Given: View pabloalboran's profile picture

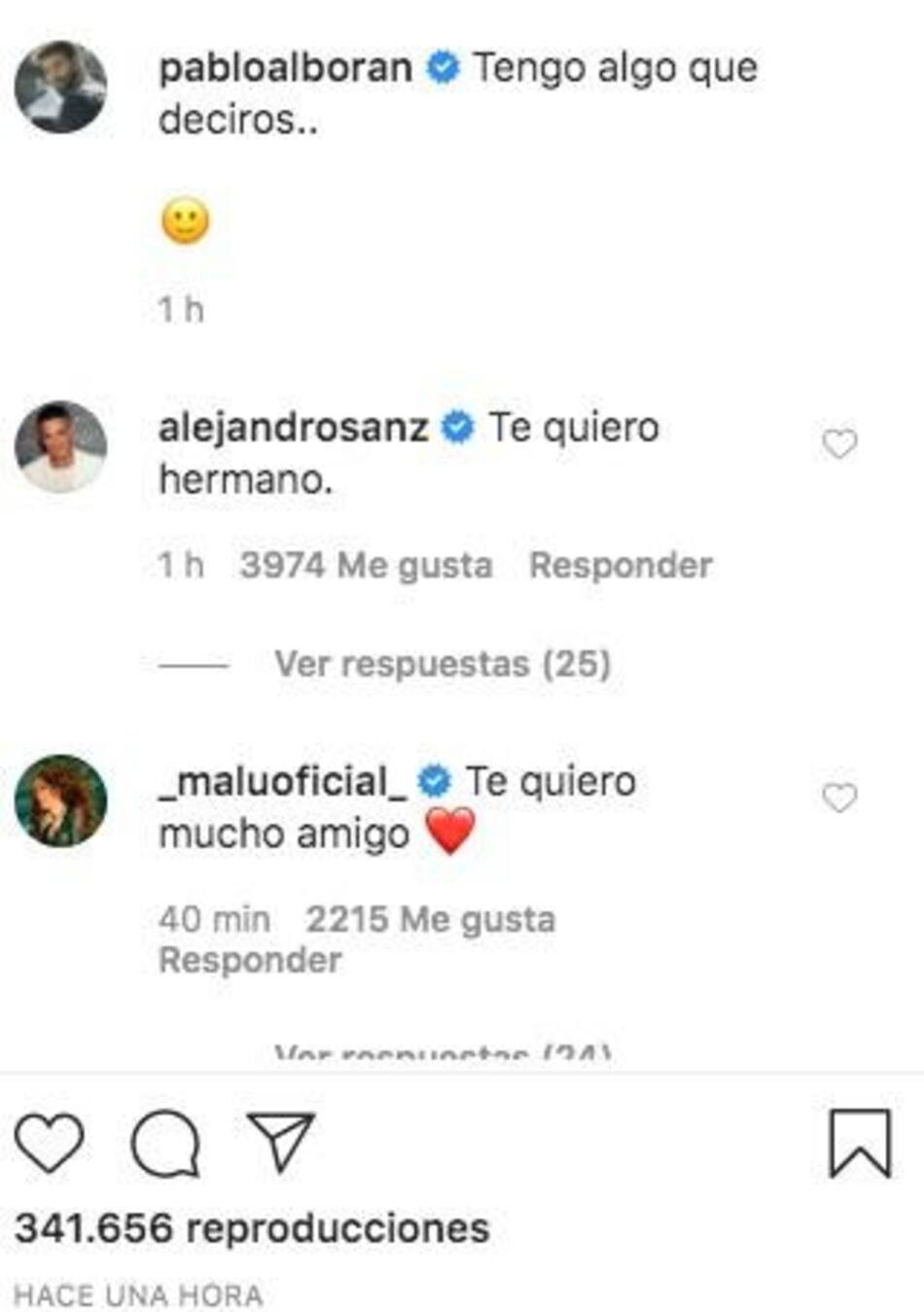Looking at the screenshot, I should click(x=60, y=87).
